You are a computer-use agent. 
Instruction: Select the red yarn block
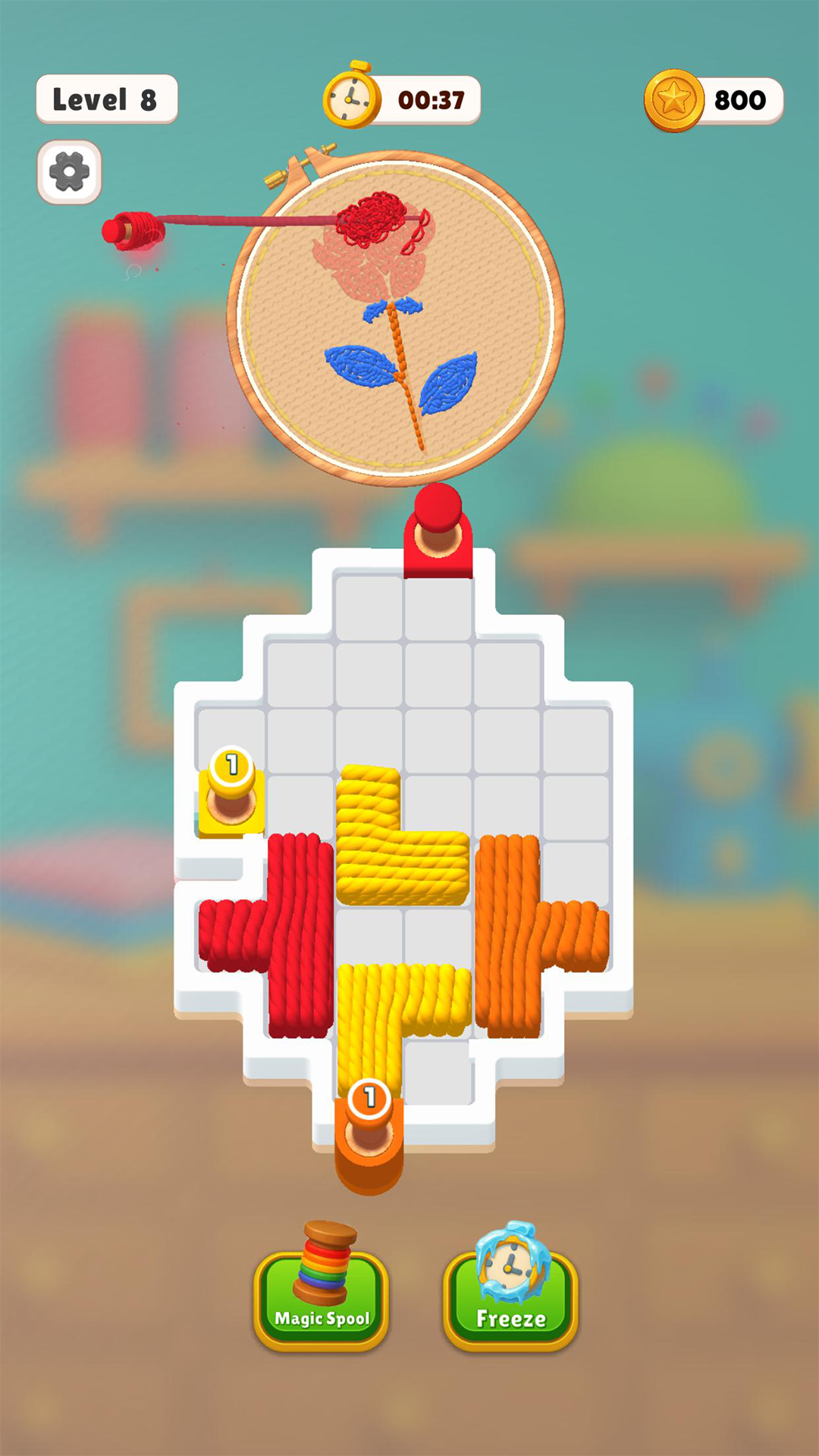pos(300,937)
